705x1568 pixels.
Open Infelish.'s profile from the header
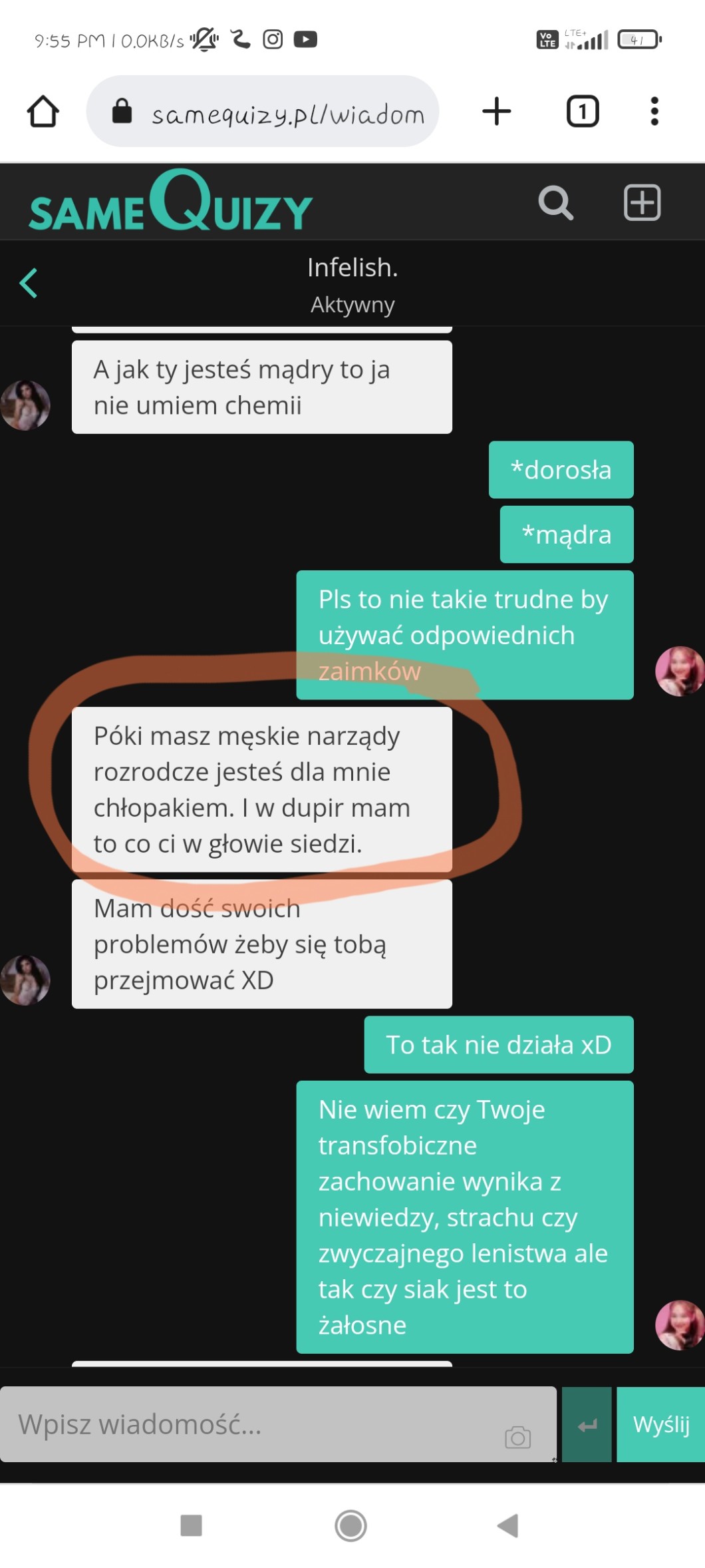(x=352, y=268)
